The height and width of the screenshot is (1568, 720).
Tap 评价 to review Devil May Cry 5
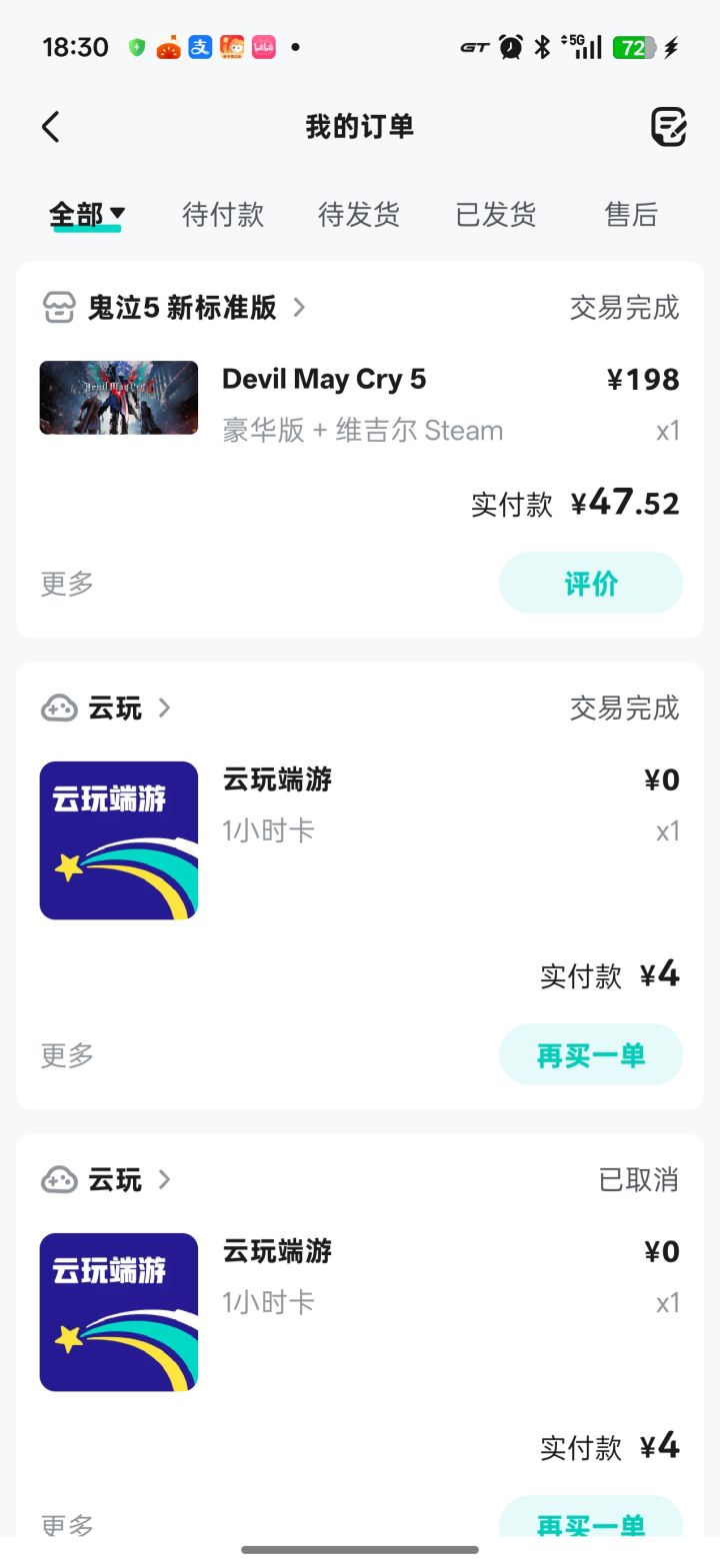(591, 584)
